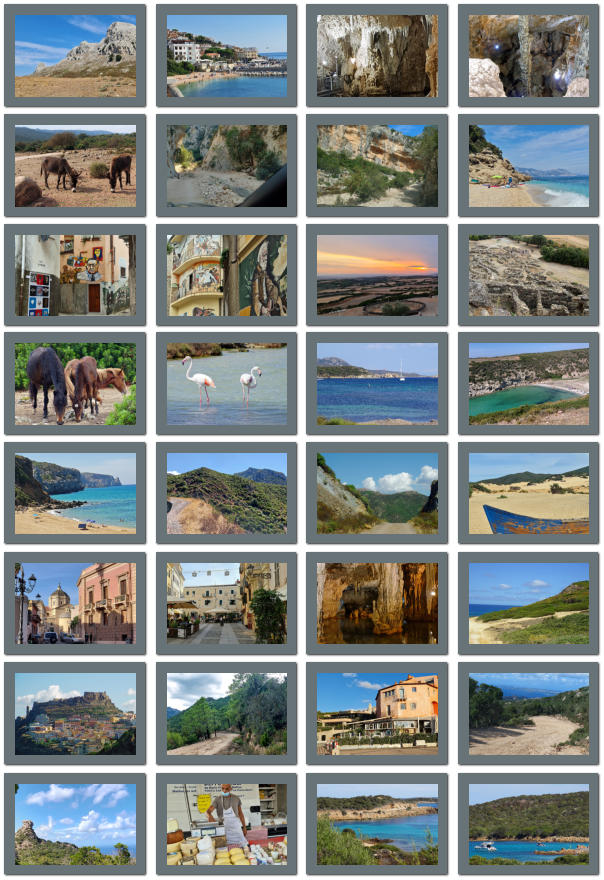Open the seaside town harbor photo

227,56
